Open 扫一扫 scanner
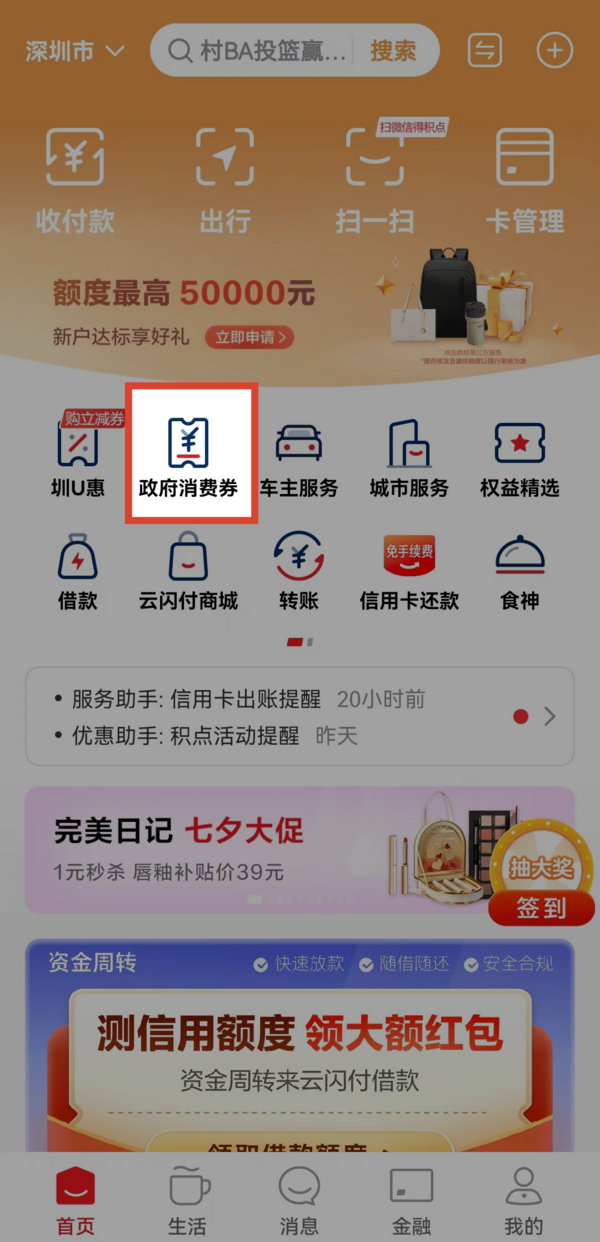This screenshot has height=1242, width=600. point(375,180)
